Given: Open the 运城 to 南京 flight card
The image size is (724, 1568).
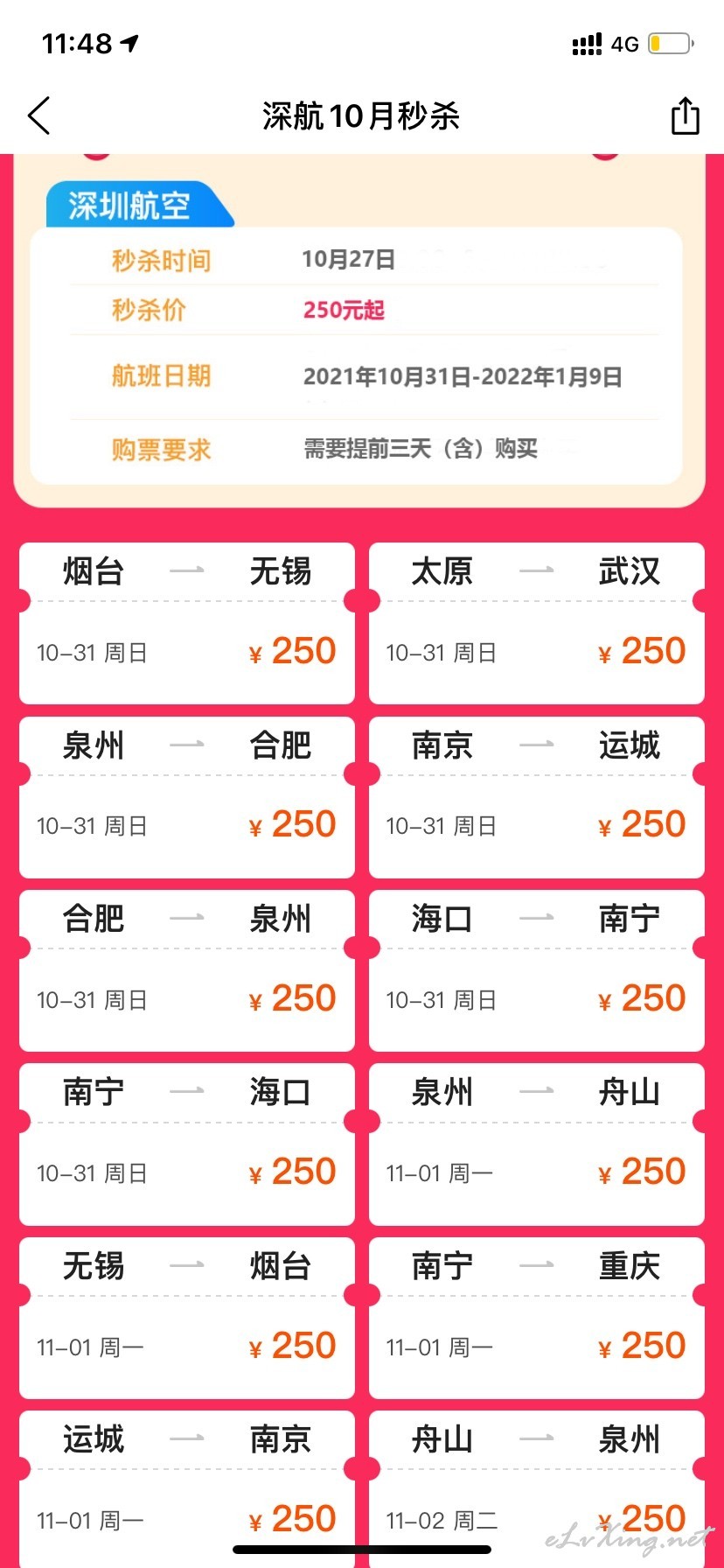Looking at the screenshot, I should [x=187, y=1489].
